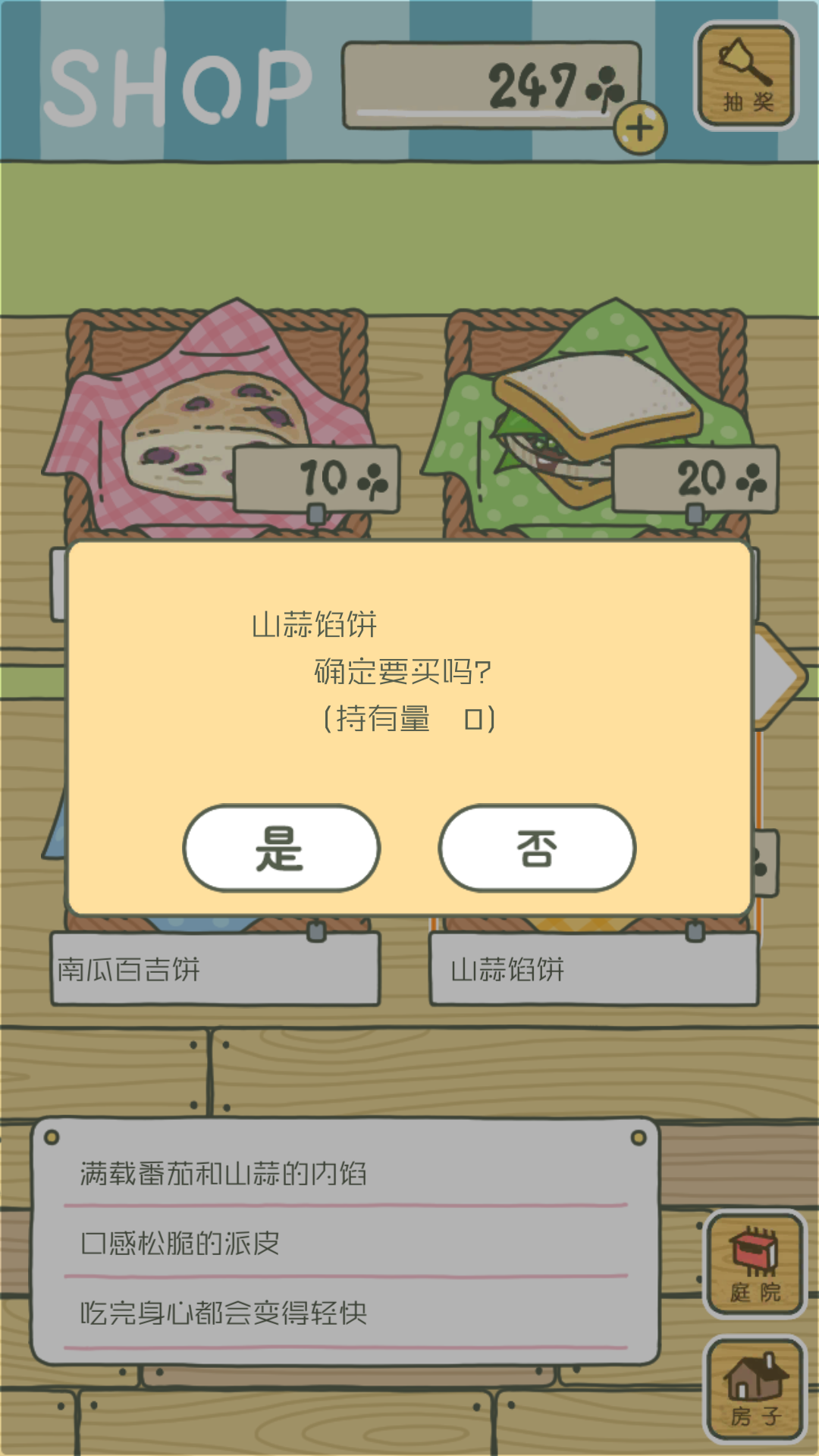
Task: Add more clovers with plus icon
Action: click(x=640, y=127)
